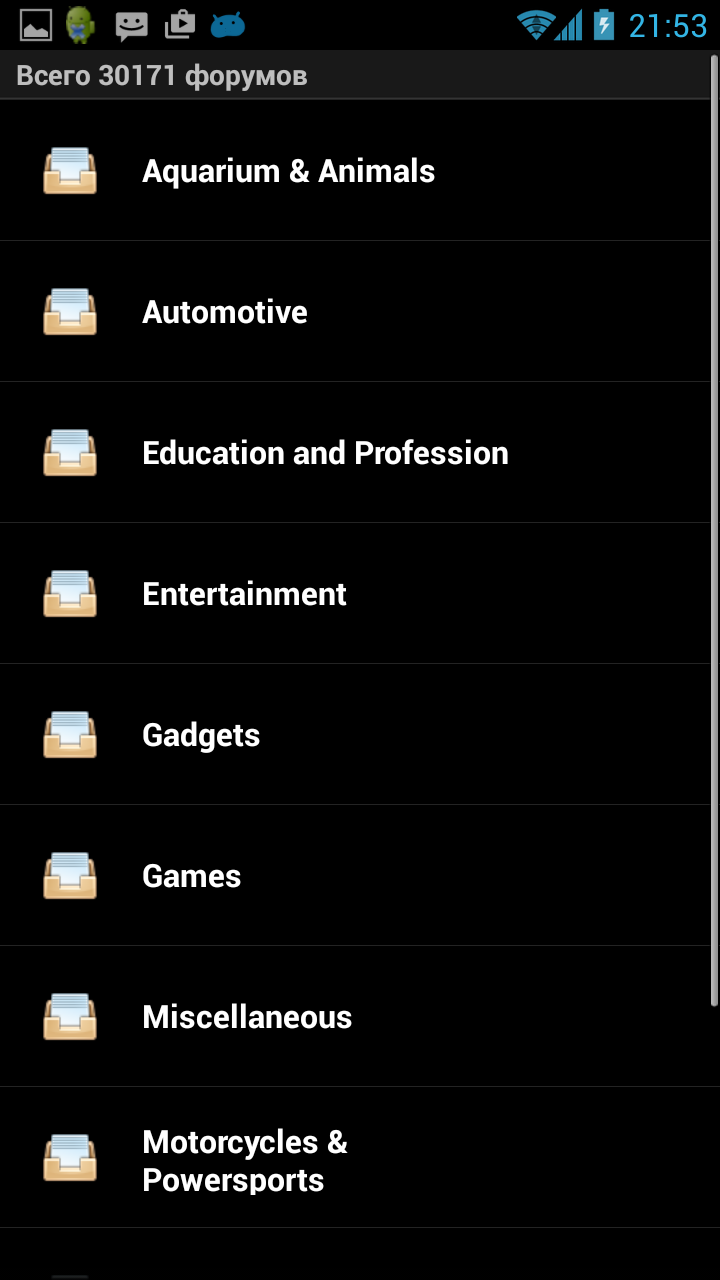This screenshot has height=1280, width=720.
Task: Browse the Entertainment category
Action: pos(244,594)
